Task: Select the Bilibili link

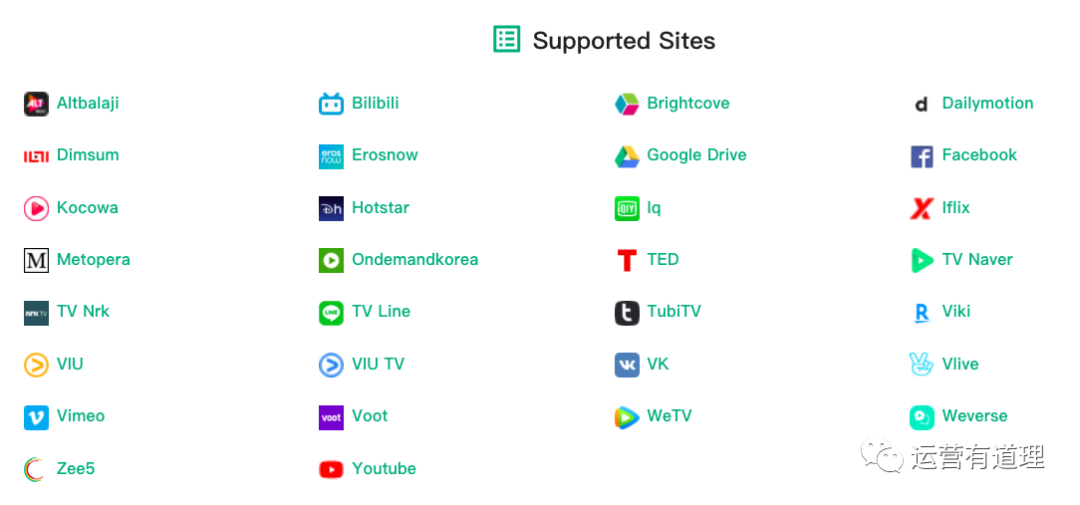Action: tap(375, 103)
